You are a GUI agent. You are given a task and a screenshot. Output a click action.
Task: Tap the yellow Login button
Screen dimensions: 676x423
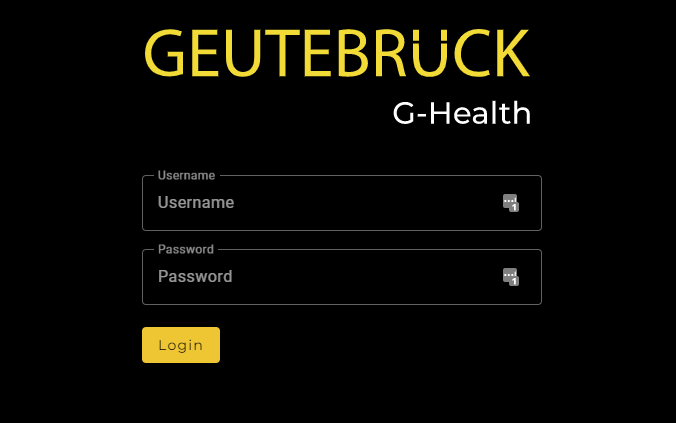tap(181, 345)
